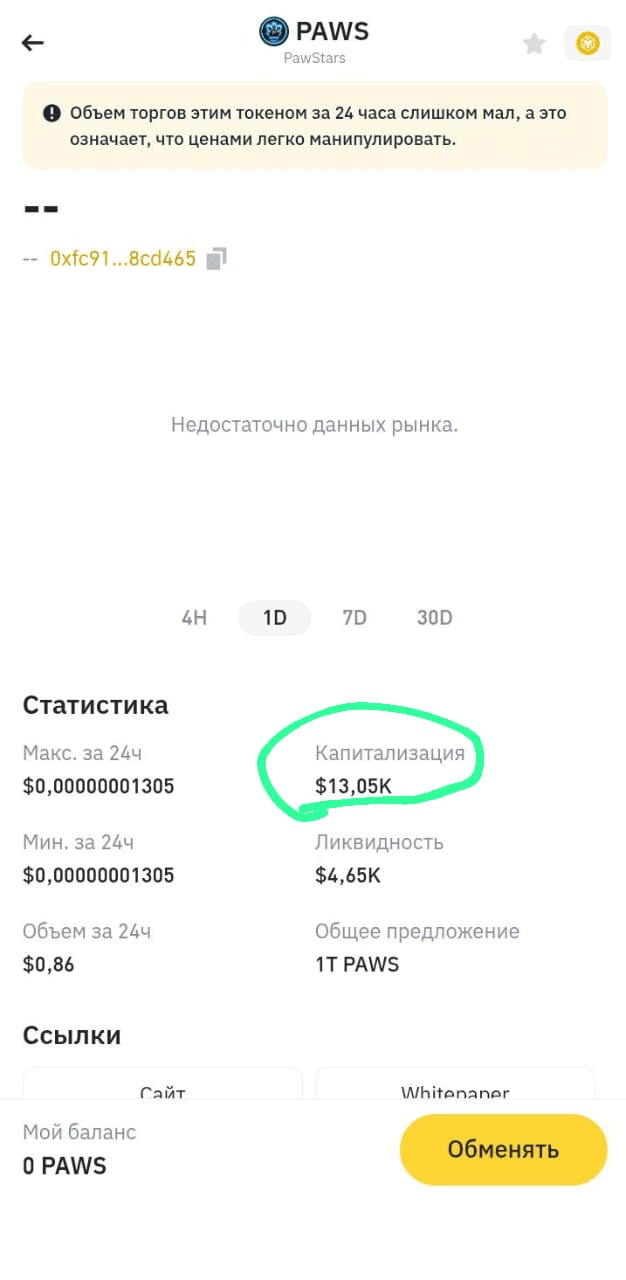The height and width of the screenshot is (1280, 626).
Task: Go back using the arrow icon
Action: click(33, 43)
